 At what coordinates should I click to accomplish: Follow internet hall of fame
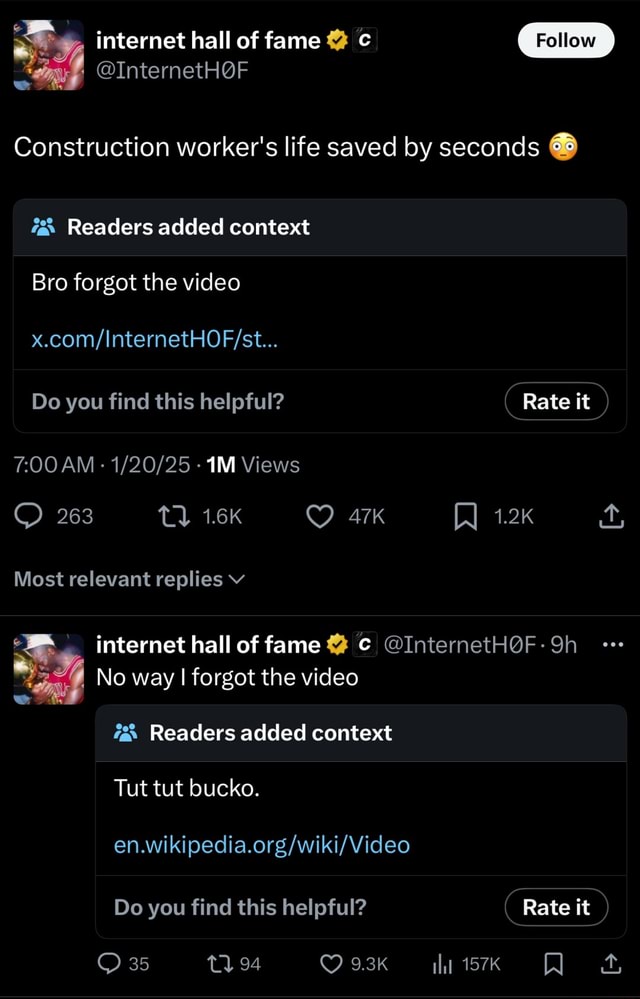click(x=565, y=41)
